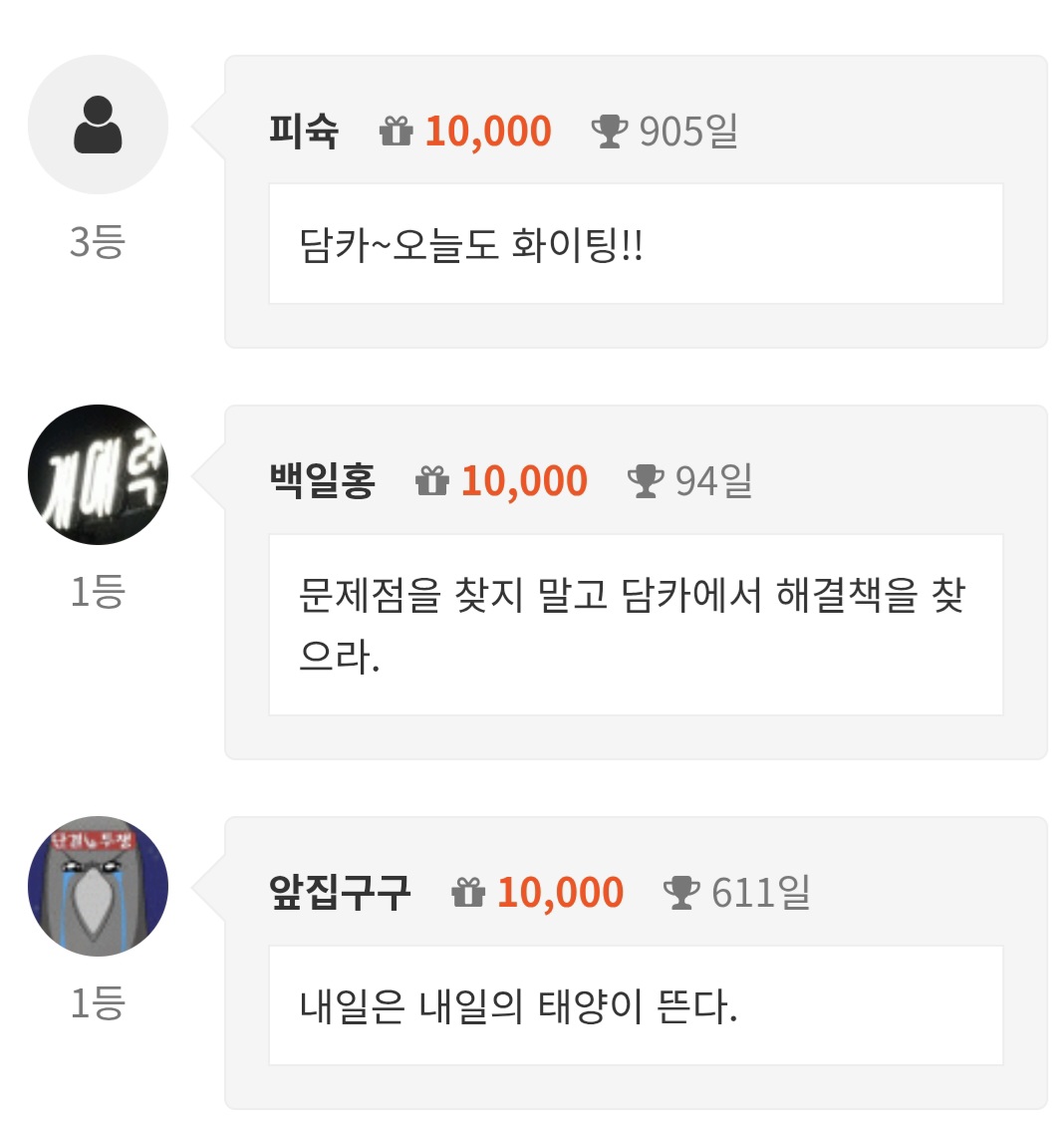
Task: Open 앞집구구's penguin profile picture
Action: click(98, 886)
